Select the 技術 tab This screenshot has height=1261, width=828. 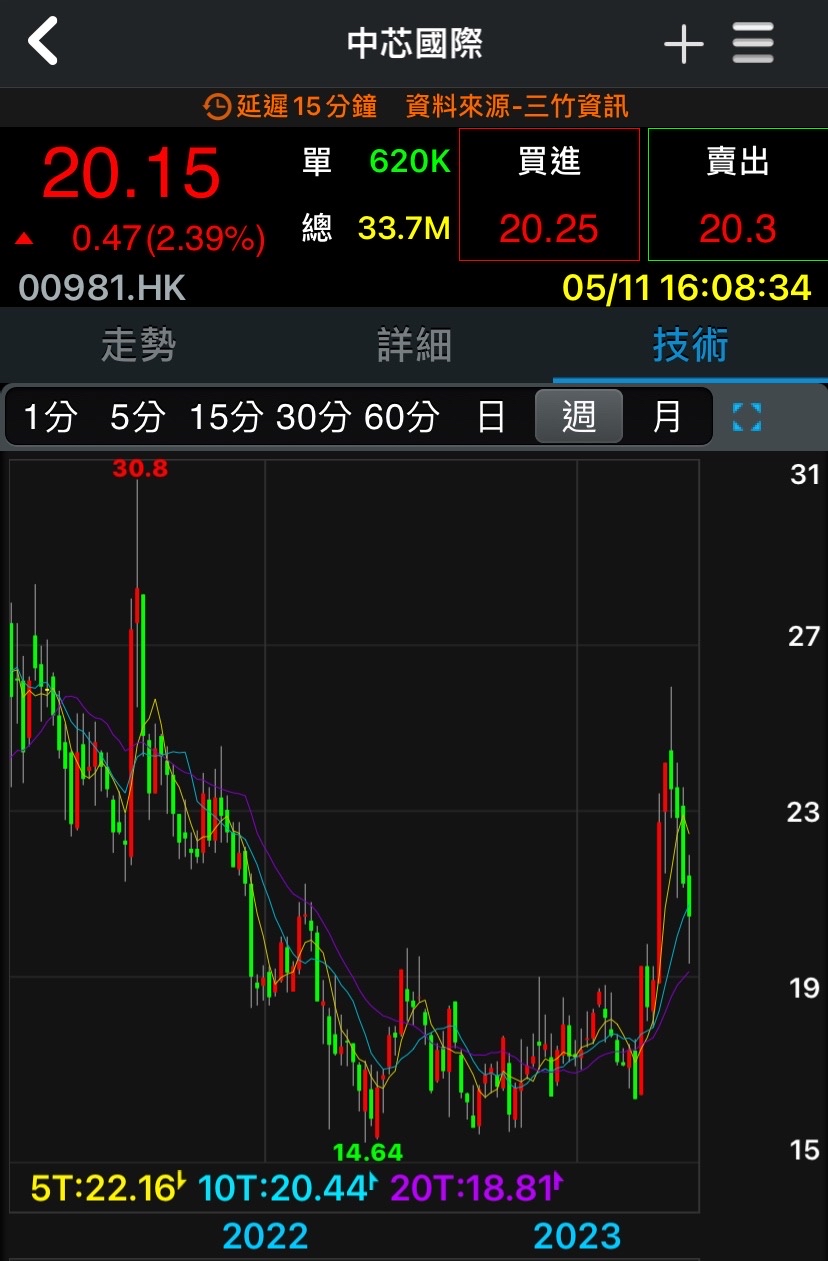(690, 346)
